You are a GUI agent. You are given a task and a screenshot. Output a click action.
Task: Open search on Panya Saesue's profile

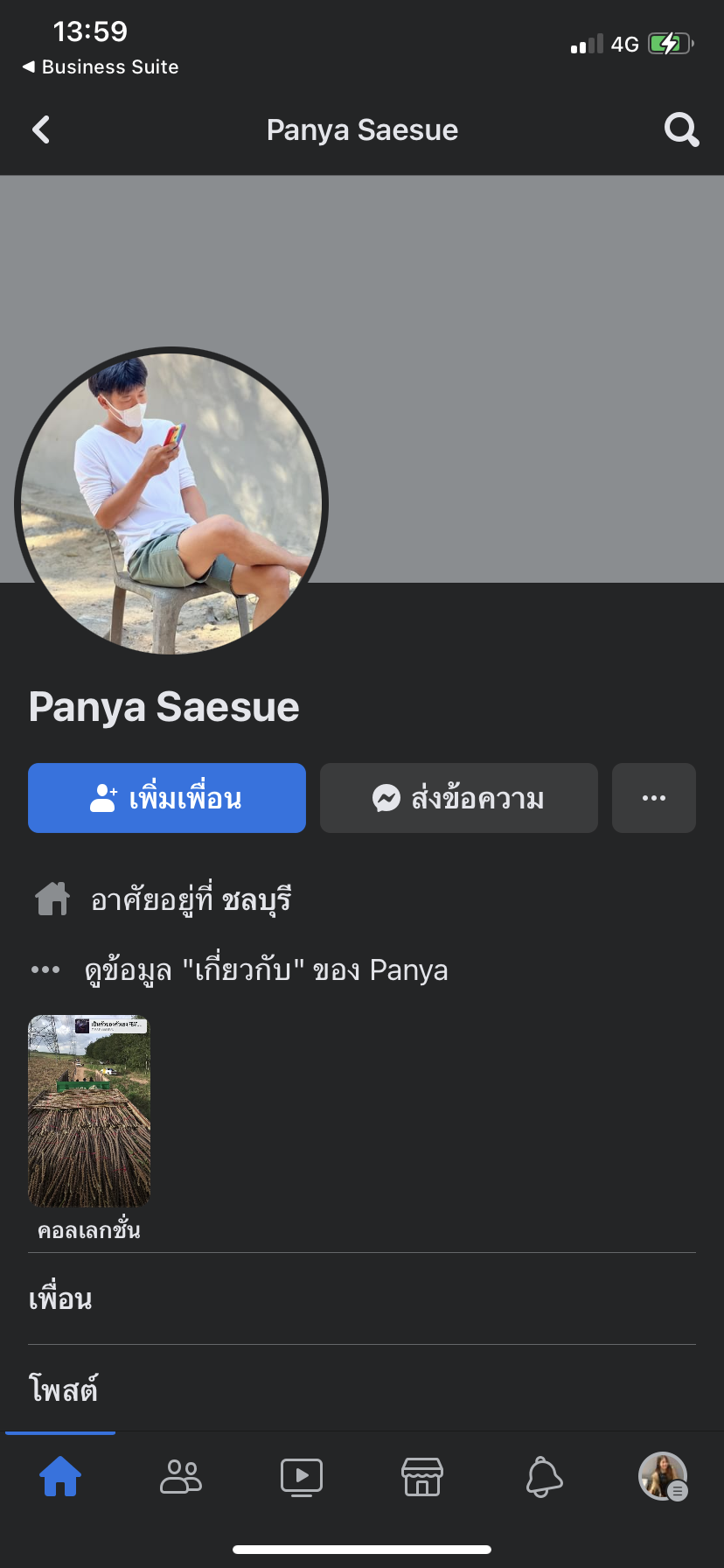[681, 130]
